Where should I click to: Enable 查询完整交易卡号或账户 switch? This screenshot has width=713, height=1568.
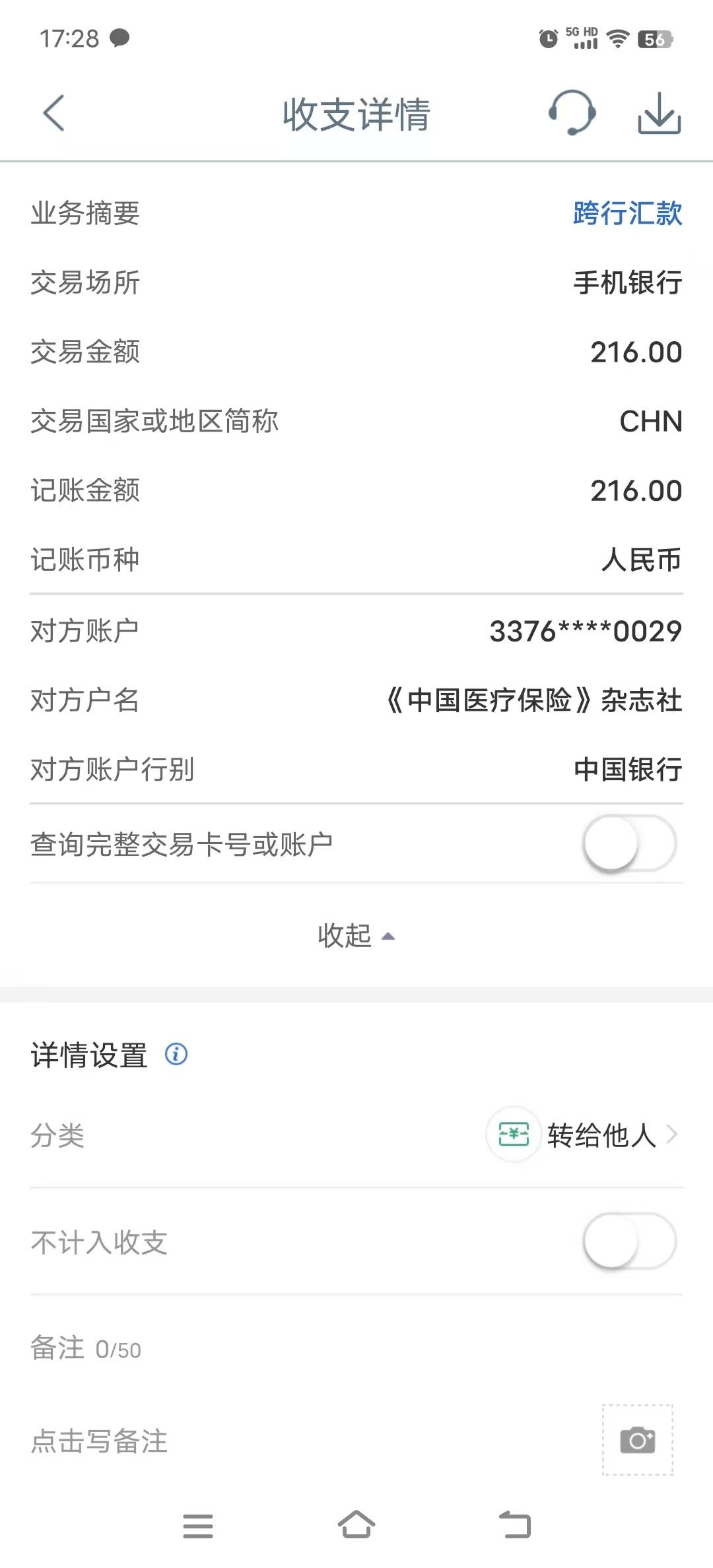click(x=629, y=844)
